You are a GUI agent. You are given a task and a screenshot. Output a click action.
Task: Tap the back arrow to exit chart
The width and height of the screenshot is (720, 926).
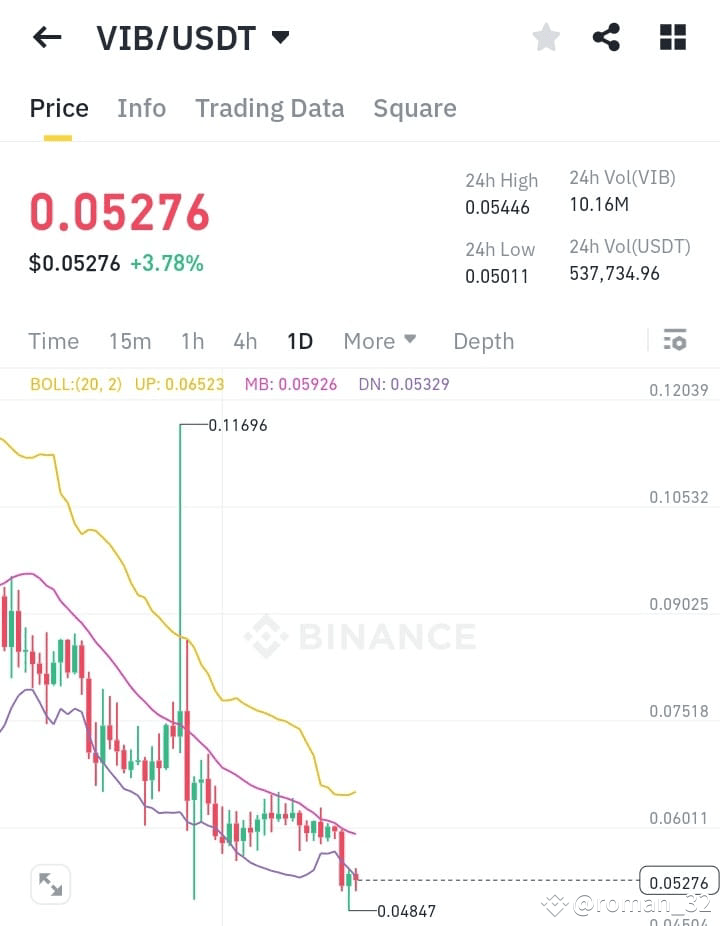(46, 37)
